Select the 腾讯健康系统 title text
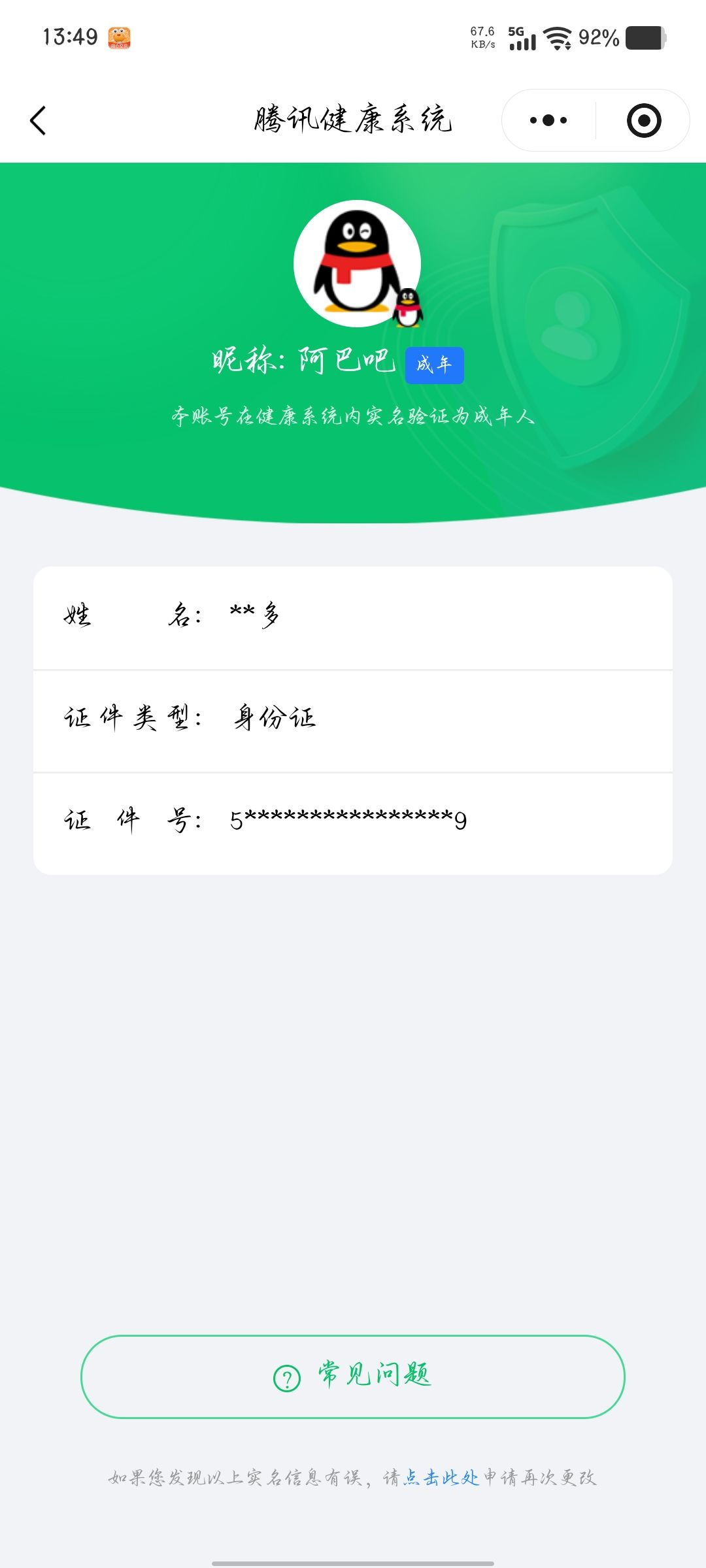Viewport: 706px width, 1568px height. click(x=353, y=120)
